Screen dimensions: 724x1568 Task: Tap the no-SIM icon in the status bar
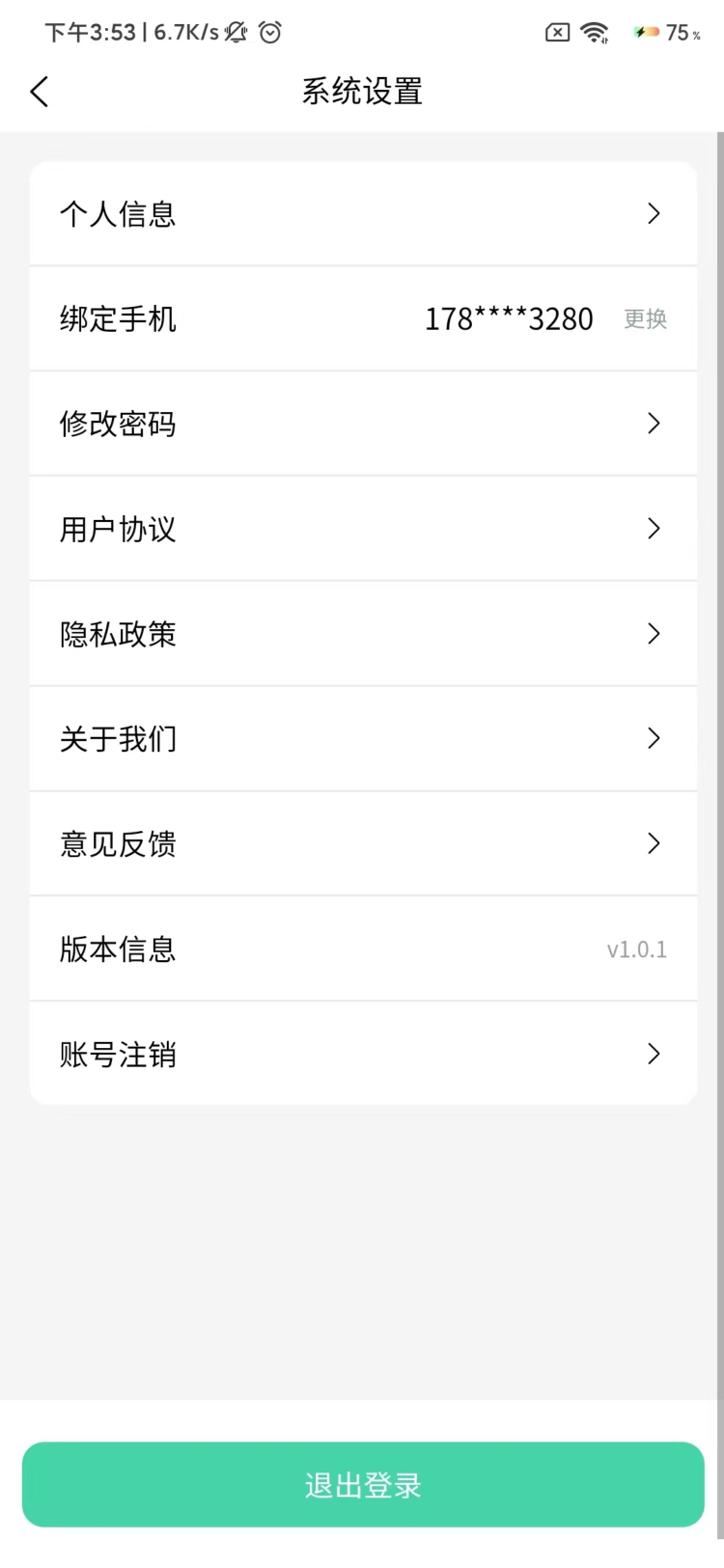click(x=556, y=32)
